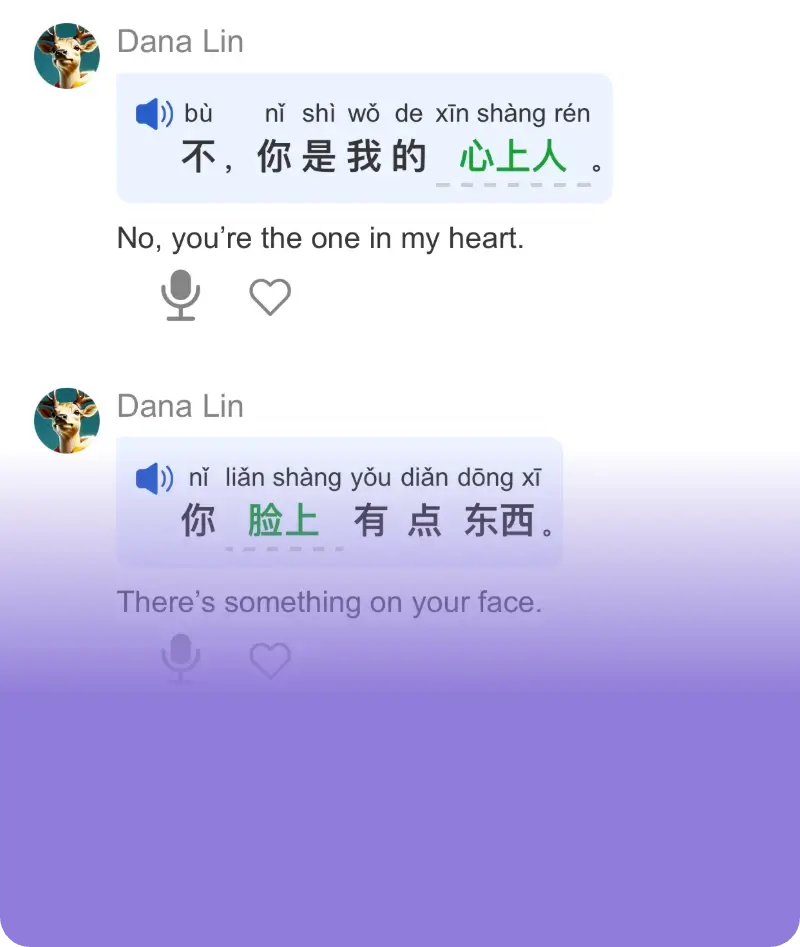Viewport: 800px width, 947px height.
Task: Play audio for the 心上人 sentence
Action: coord(154,115)
